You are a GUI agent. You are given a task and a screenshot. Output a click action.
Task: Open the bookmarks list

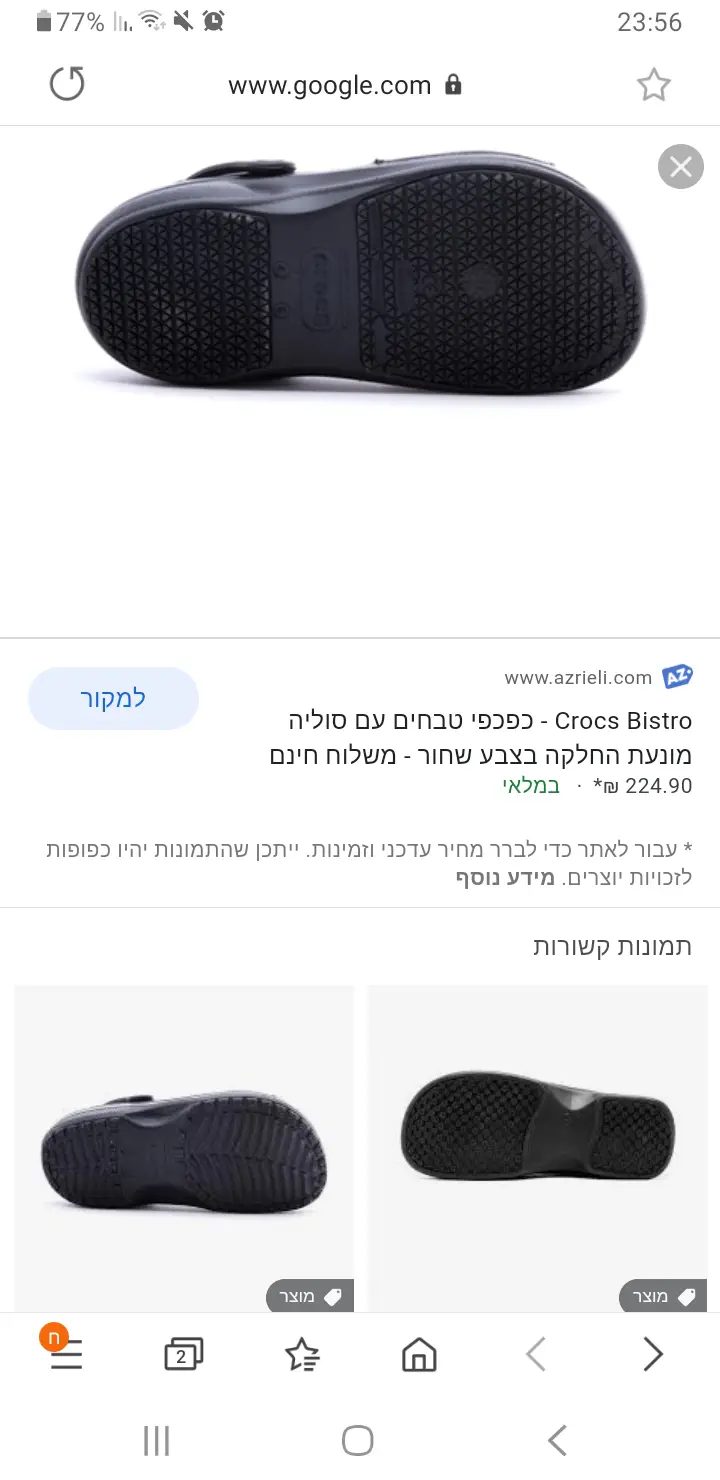(x=301, y=1355)
